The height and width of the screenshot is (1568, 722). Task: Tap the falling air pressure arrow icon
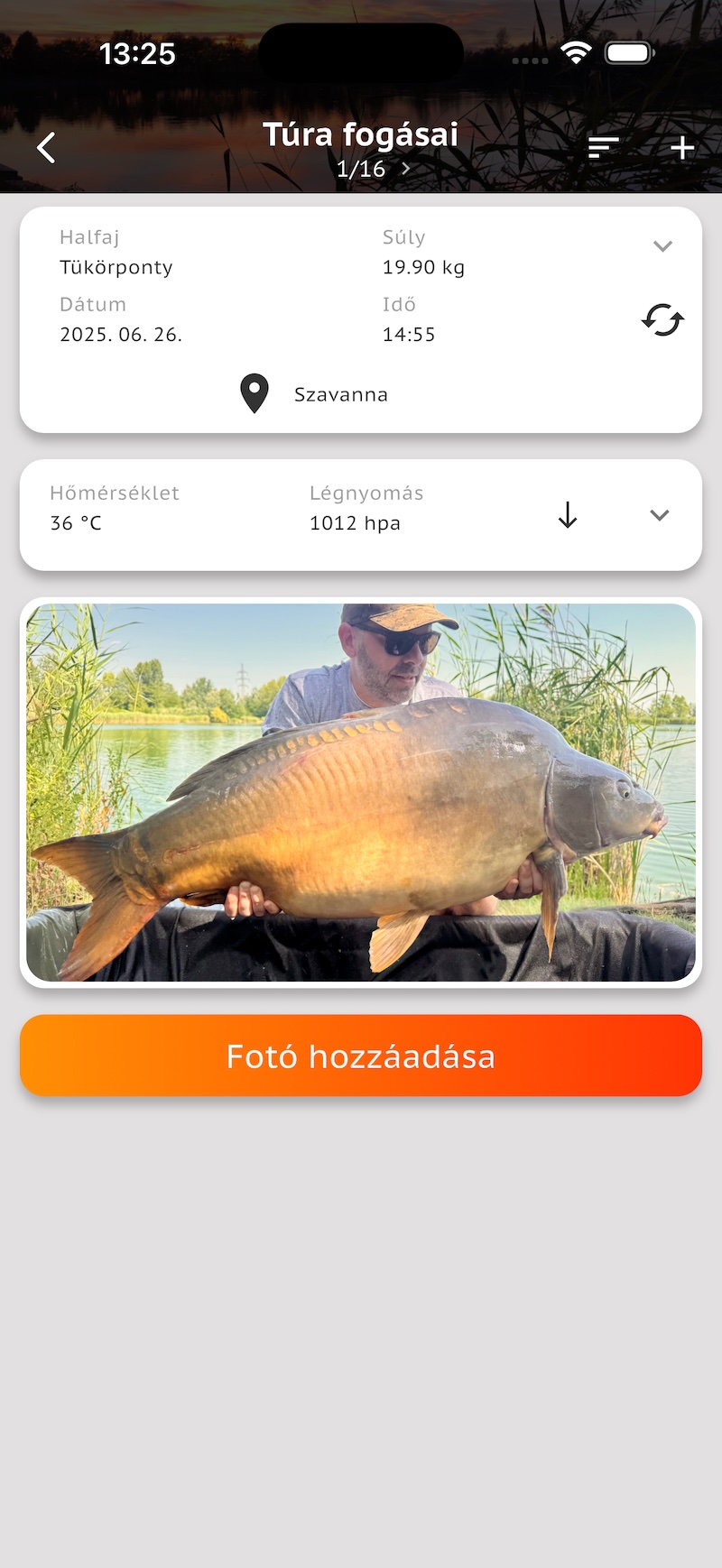pos(568,515)
